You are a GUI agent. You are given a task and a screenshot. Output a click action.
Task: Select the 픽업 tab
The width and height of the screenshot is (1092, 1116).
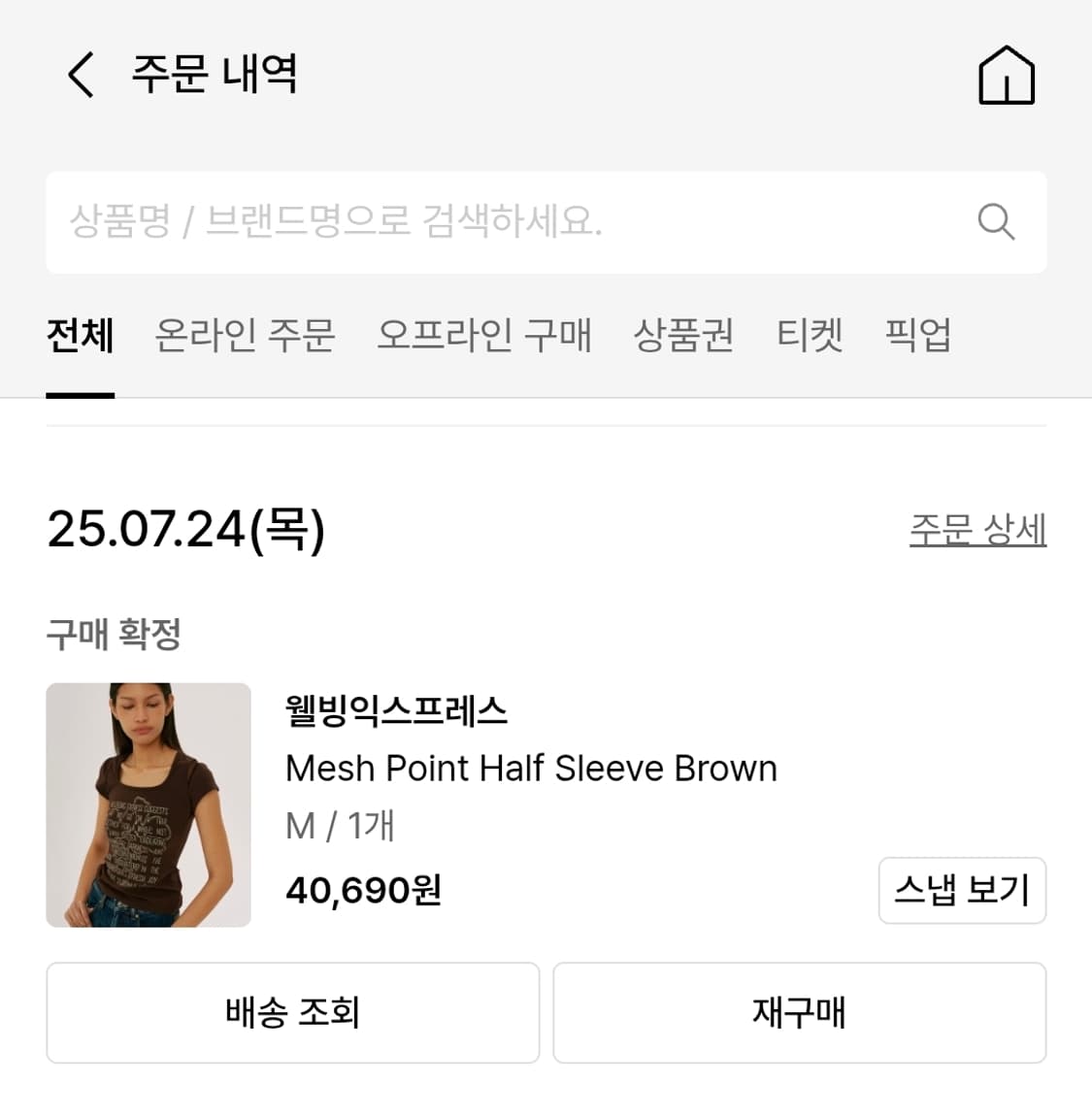916,336
